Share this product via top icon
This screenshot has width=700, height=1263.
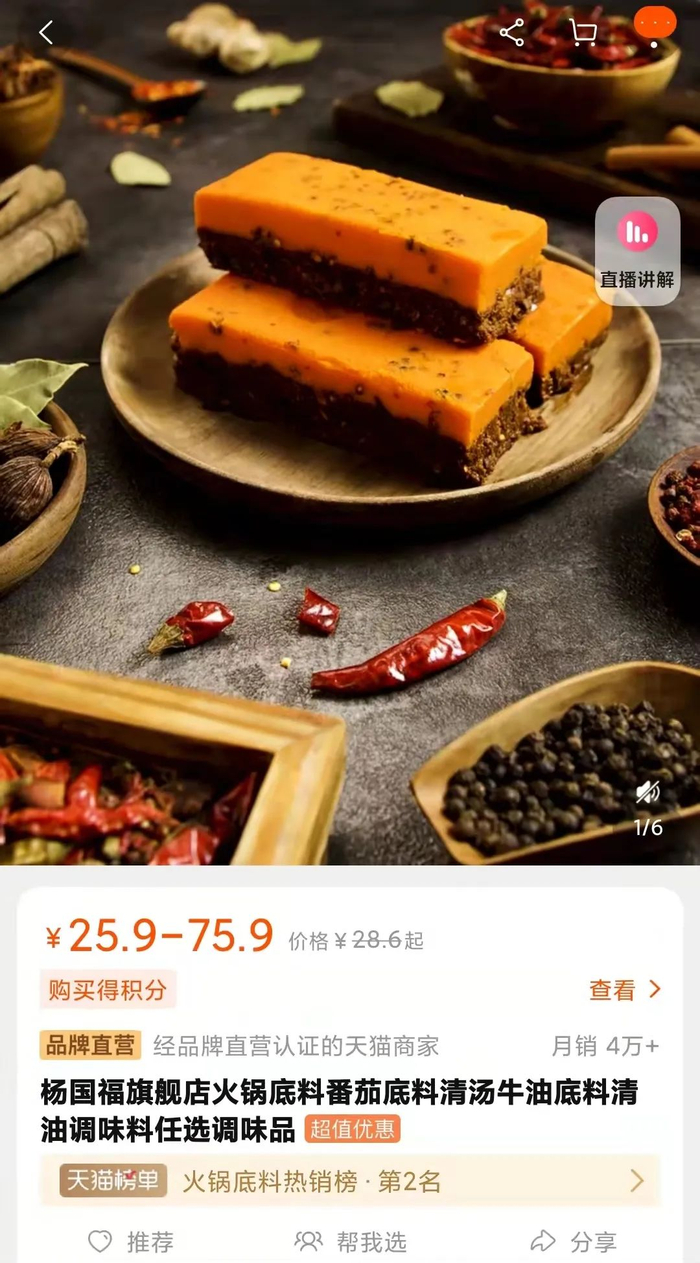[x=512, y=33]
